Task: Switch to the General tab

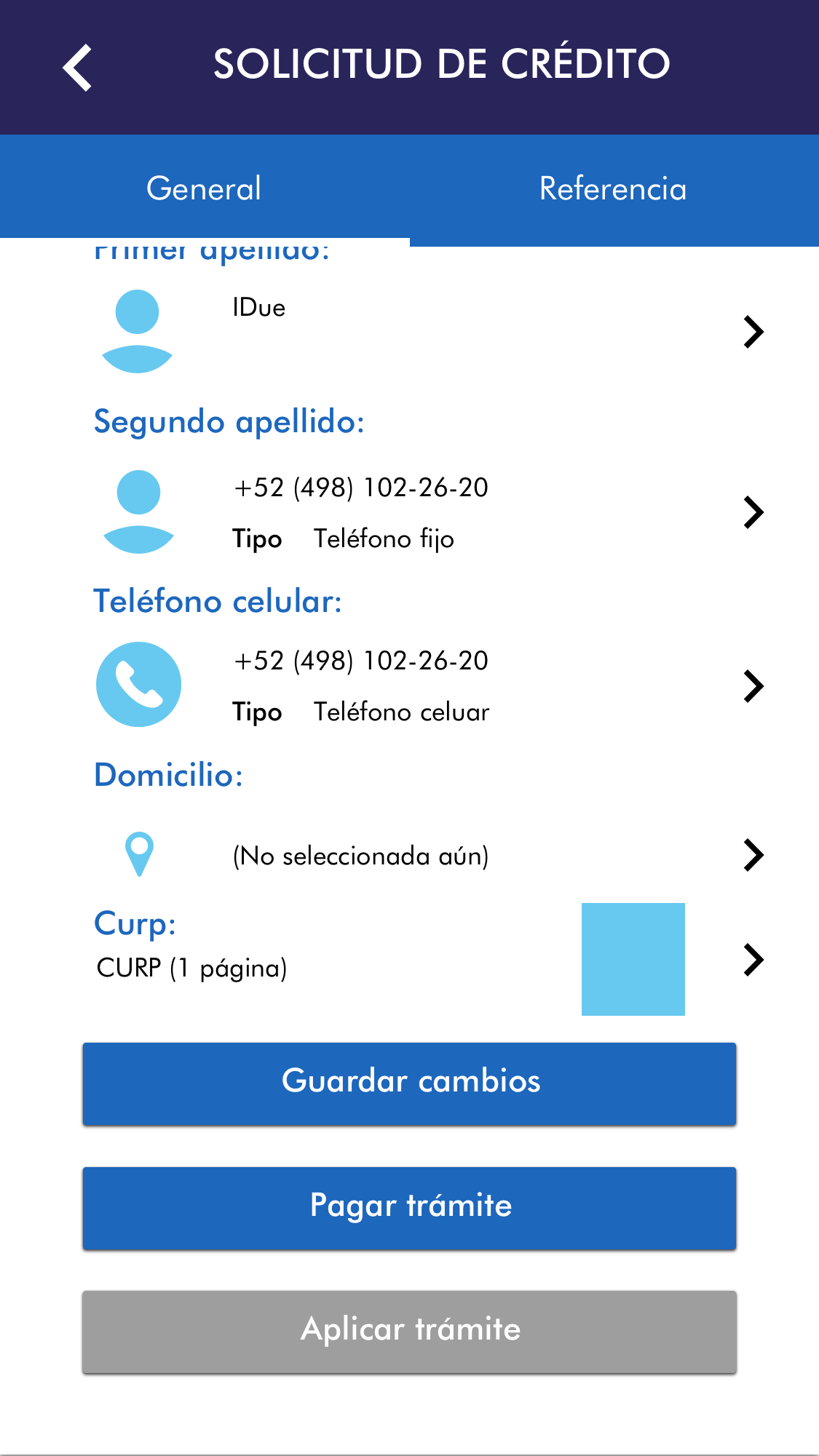Action: click(x=204, y=188)
